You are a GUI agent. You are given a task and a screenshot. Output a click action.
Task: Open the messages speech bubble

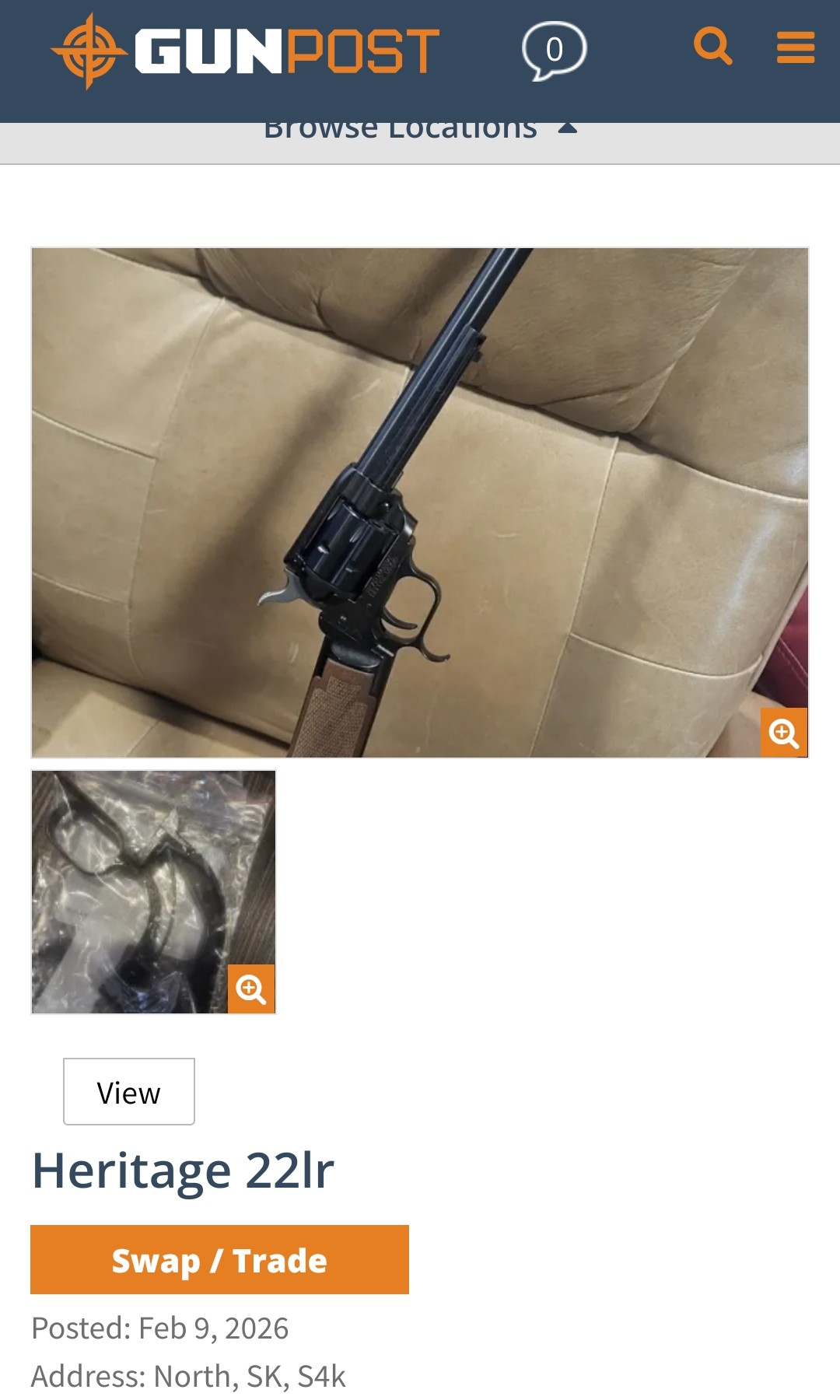[x=554, y=51]
